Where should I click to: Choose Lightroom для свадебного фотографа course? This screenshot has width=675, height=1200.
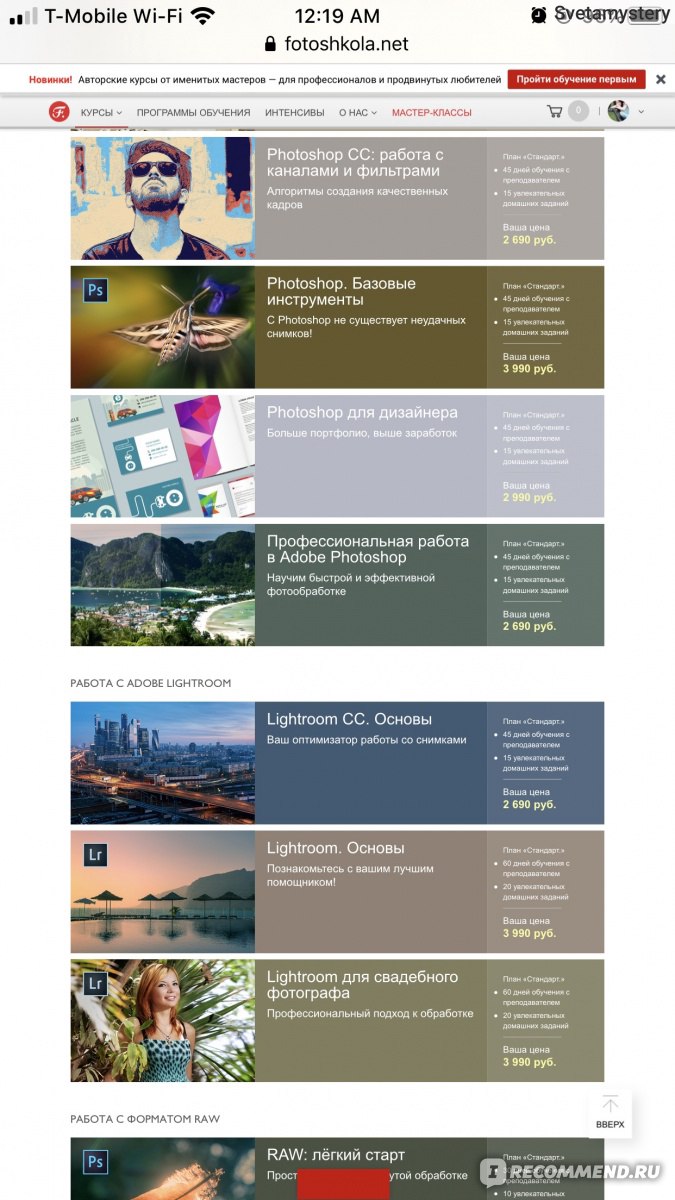click(x=337, y=1021)
